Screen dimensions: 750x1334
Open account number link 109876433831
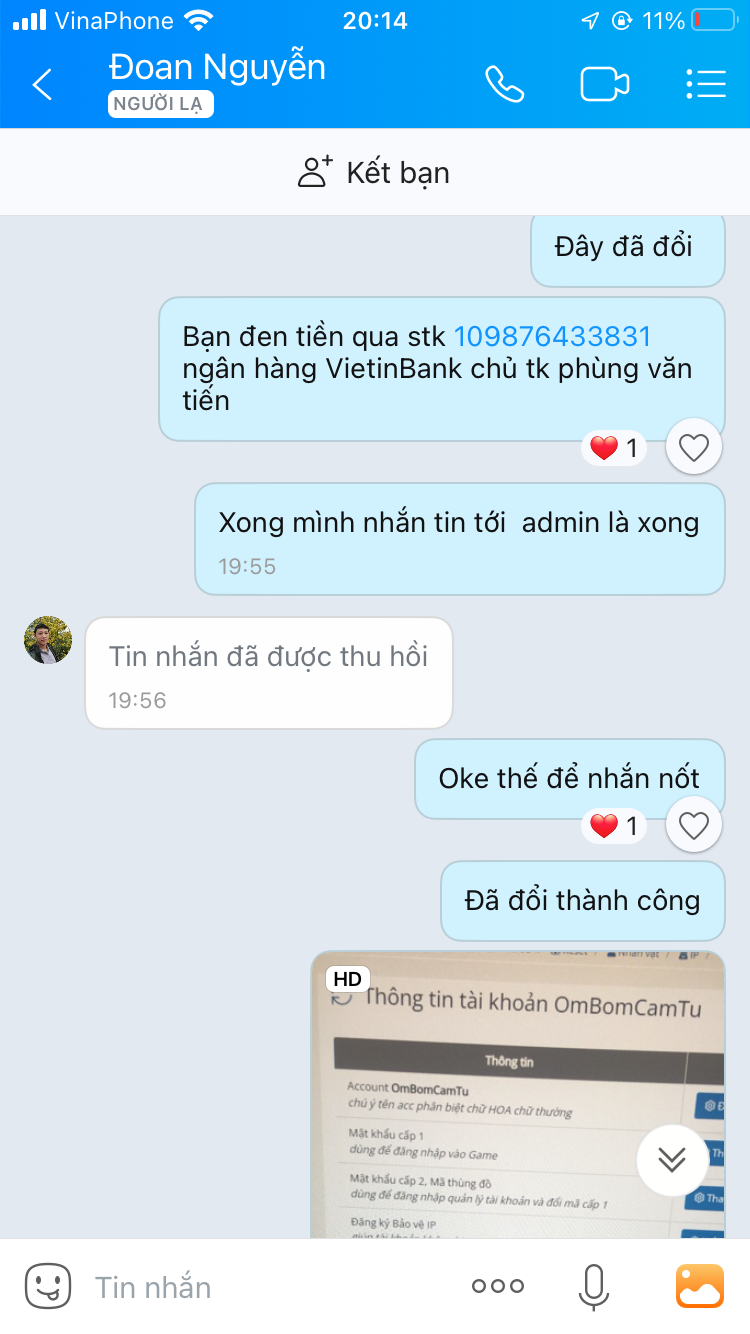553,336
